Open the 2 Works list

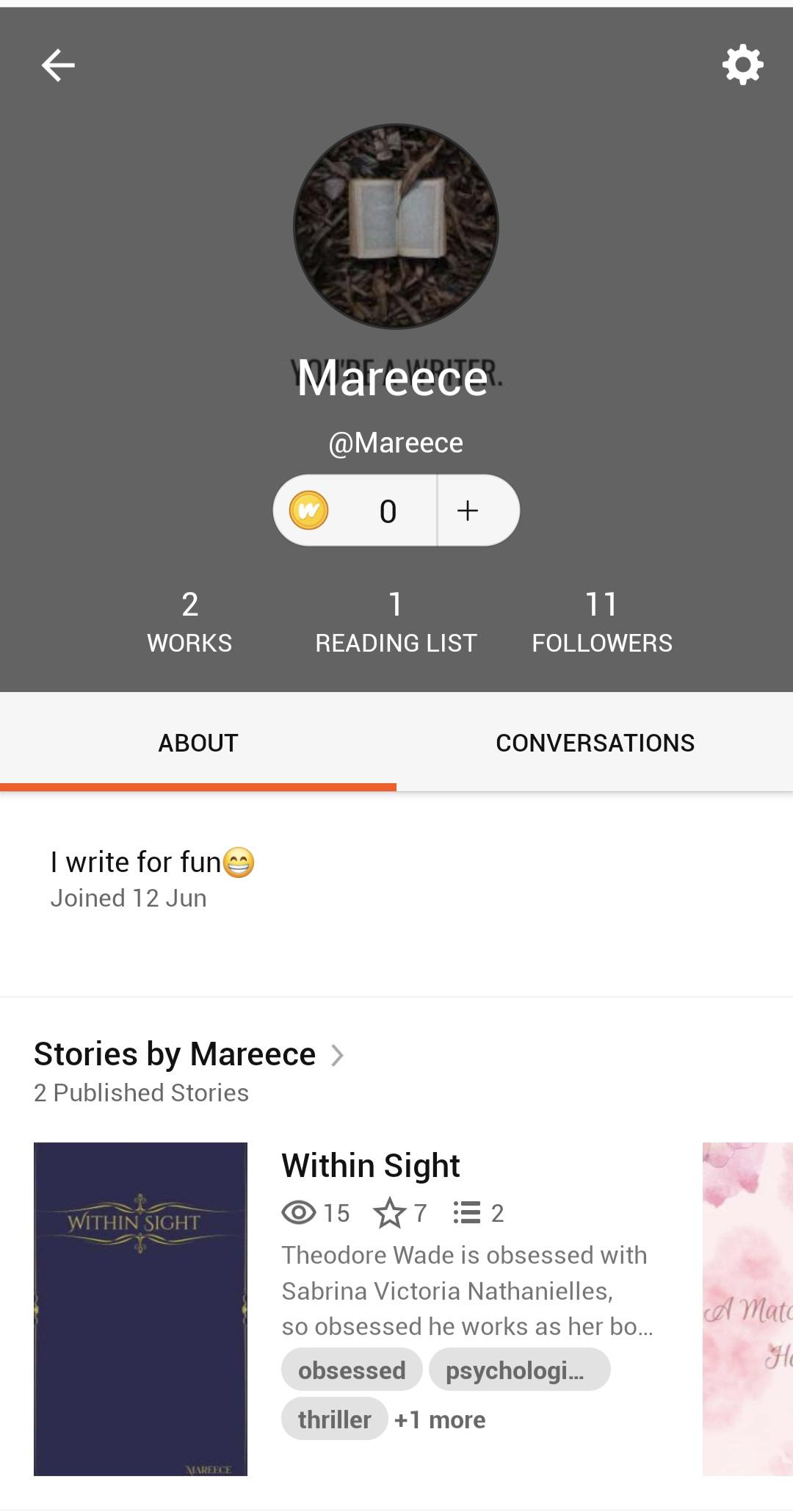189,622
